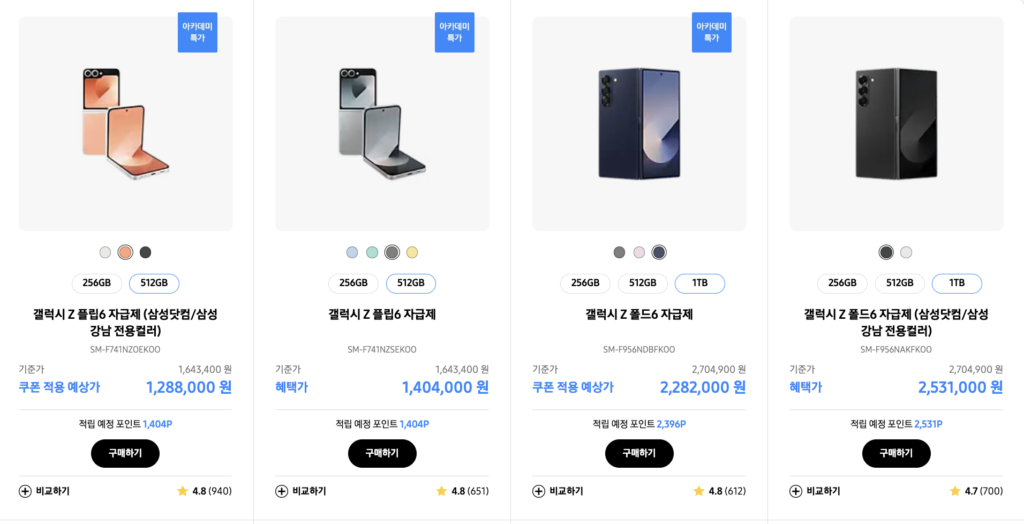The image size is (1024, 524).
Task: Compare the SM-F956NDBFKOO Z 폴드6
Action: tap(558, 491)
